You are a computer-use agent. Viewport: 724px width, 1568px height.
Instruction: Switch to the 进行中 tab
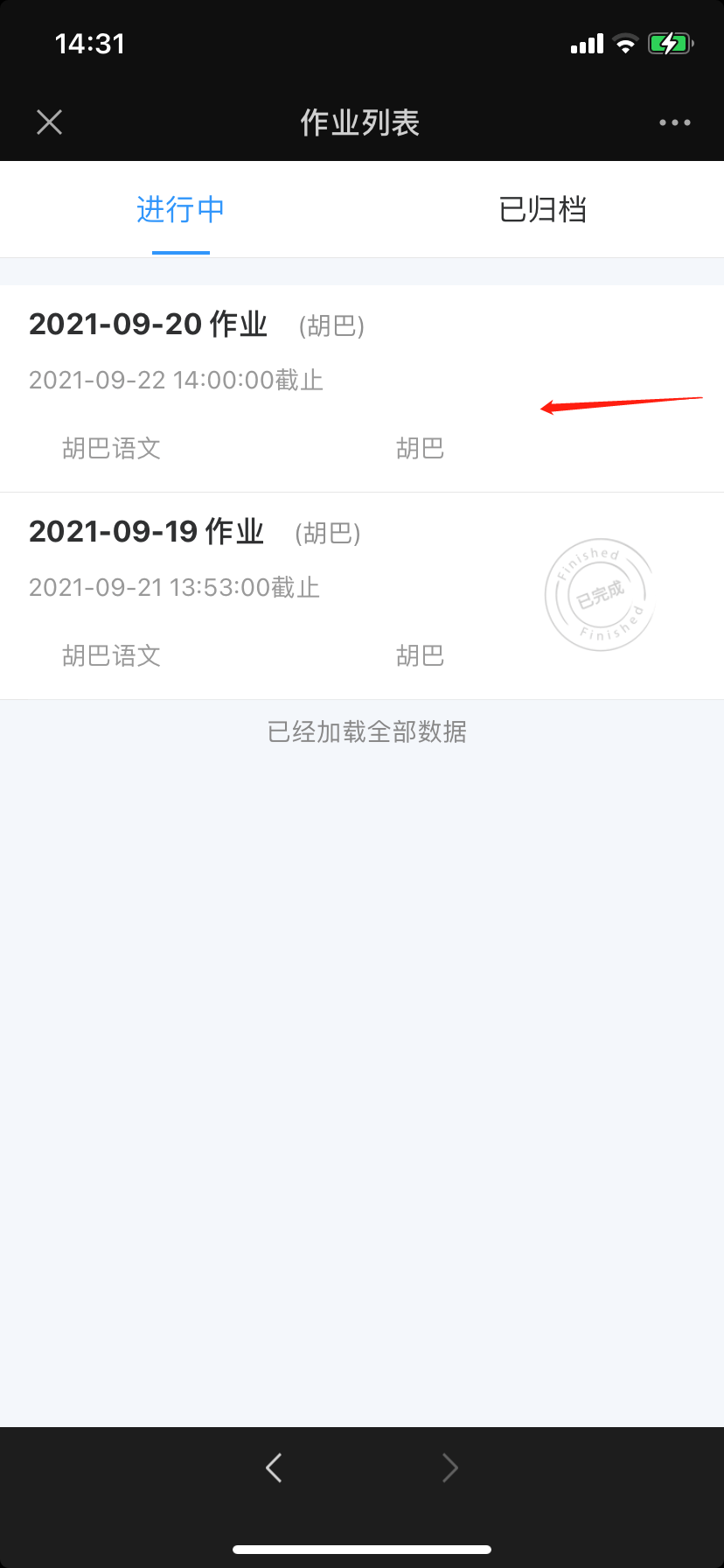[181, 210]
